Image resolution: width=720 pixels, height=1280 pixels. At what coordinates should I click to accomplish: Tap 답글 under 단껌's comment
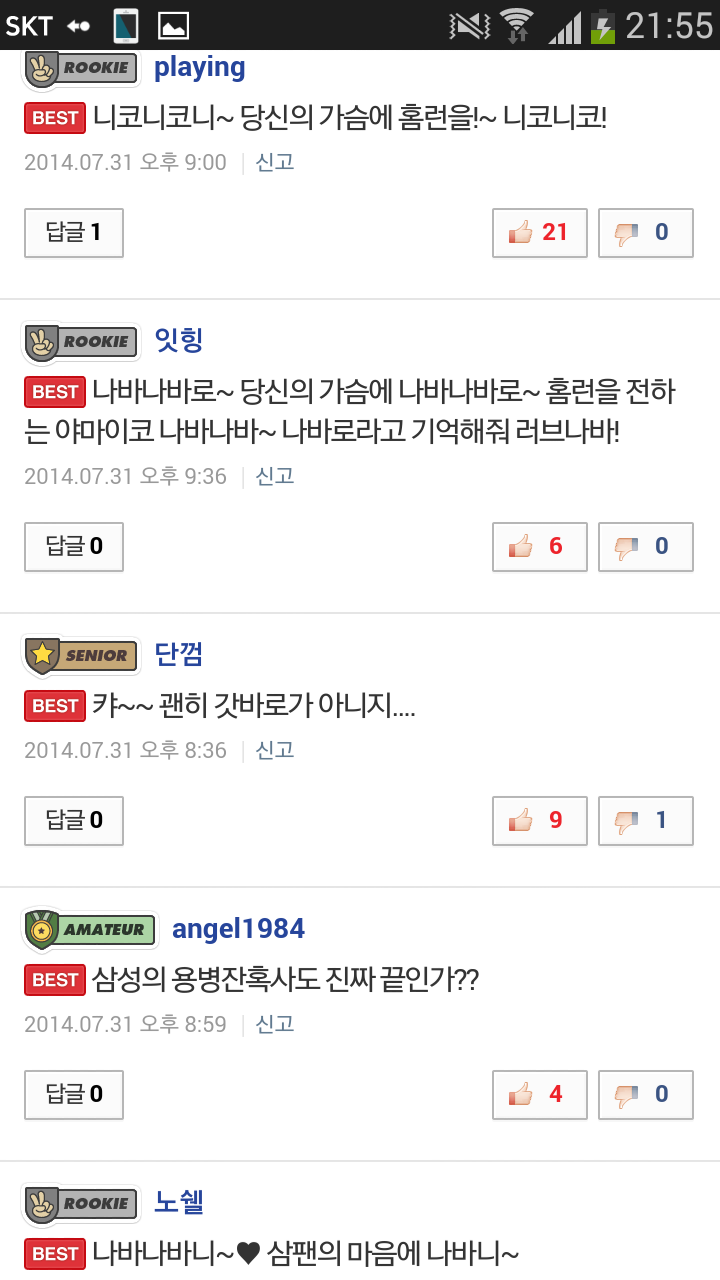pyautogui.click(x=74, y=821)
